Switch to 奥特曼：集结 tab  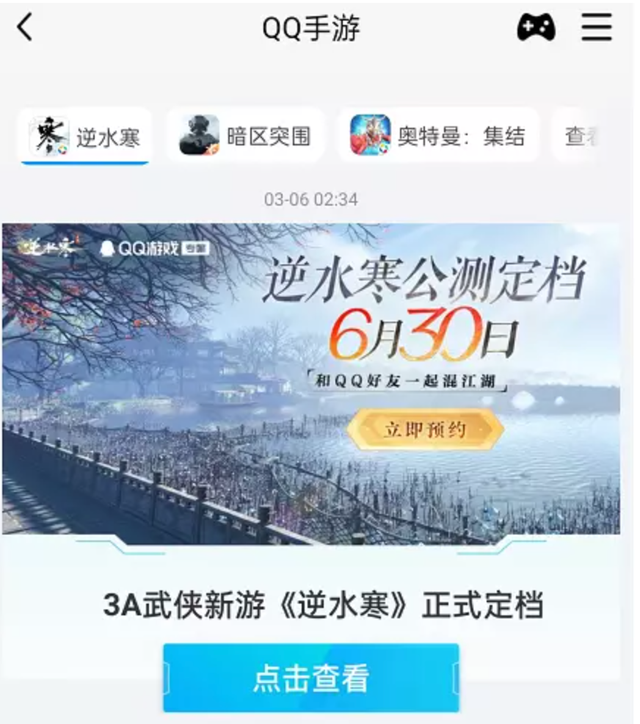coord(438,136)
